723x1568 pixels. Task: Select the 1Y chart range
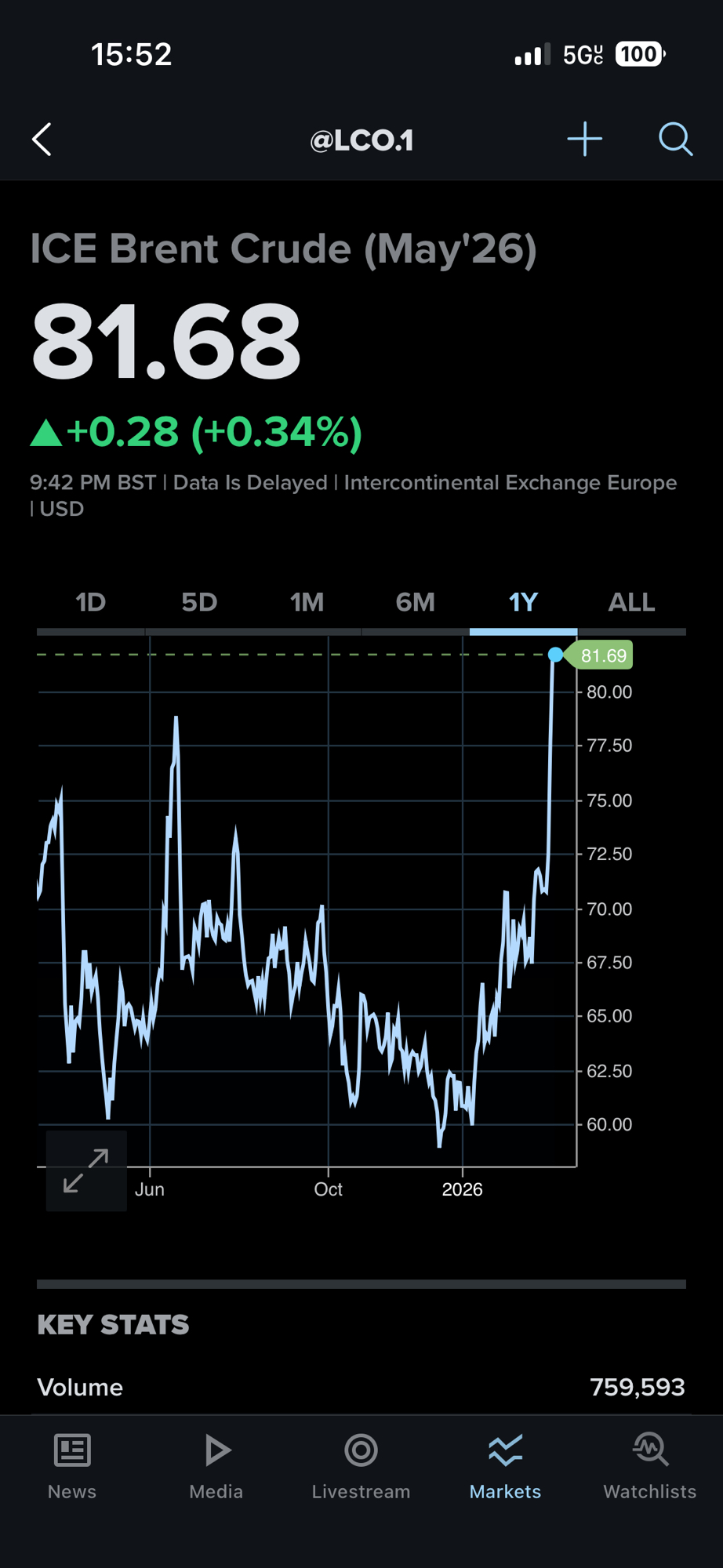(523, 602)
